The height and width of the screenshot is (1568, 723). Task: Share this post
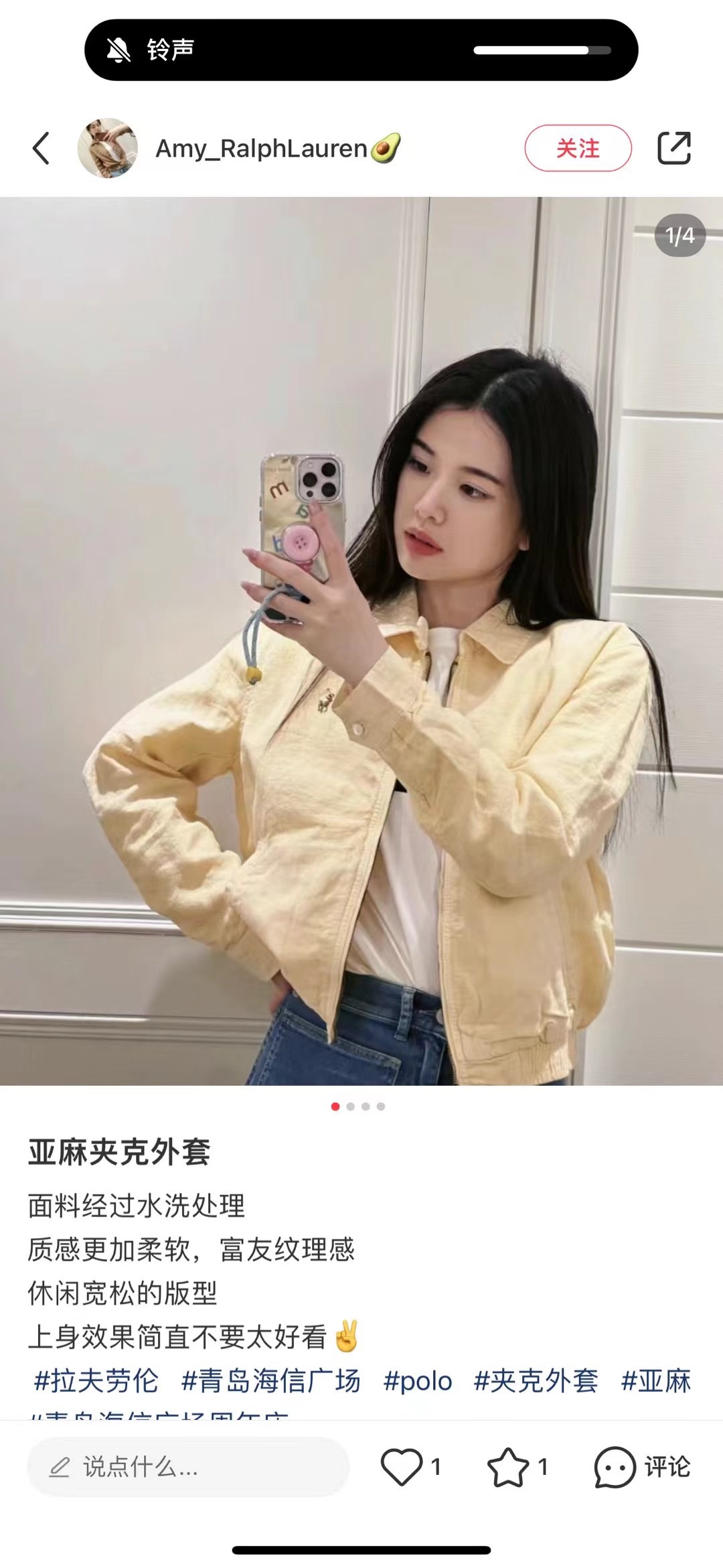(673, 148)
